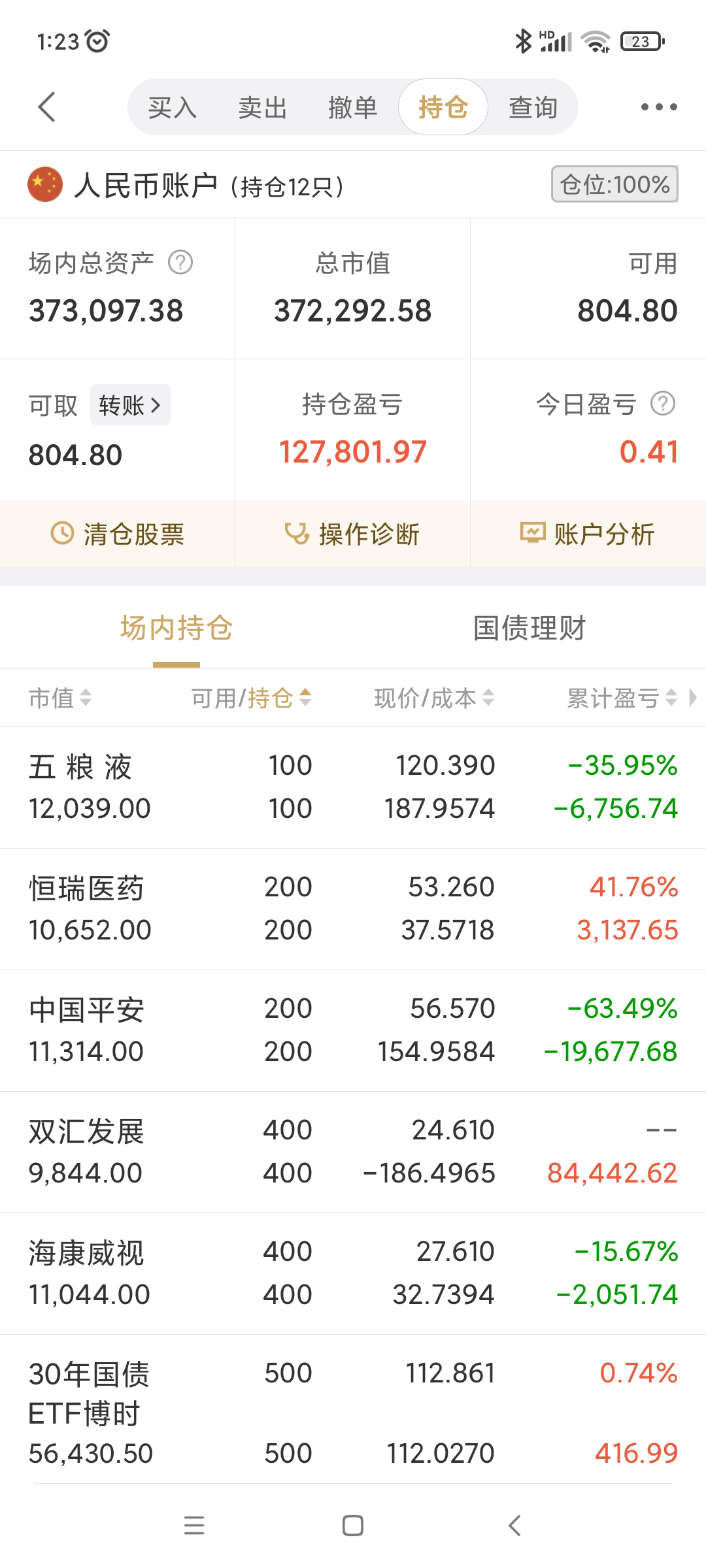Screen dimensions: 706x1568
Task: Sort holdings by 市值
Action: pos(60,698)
